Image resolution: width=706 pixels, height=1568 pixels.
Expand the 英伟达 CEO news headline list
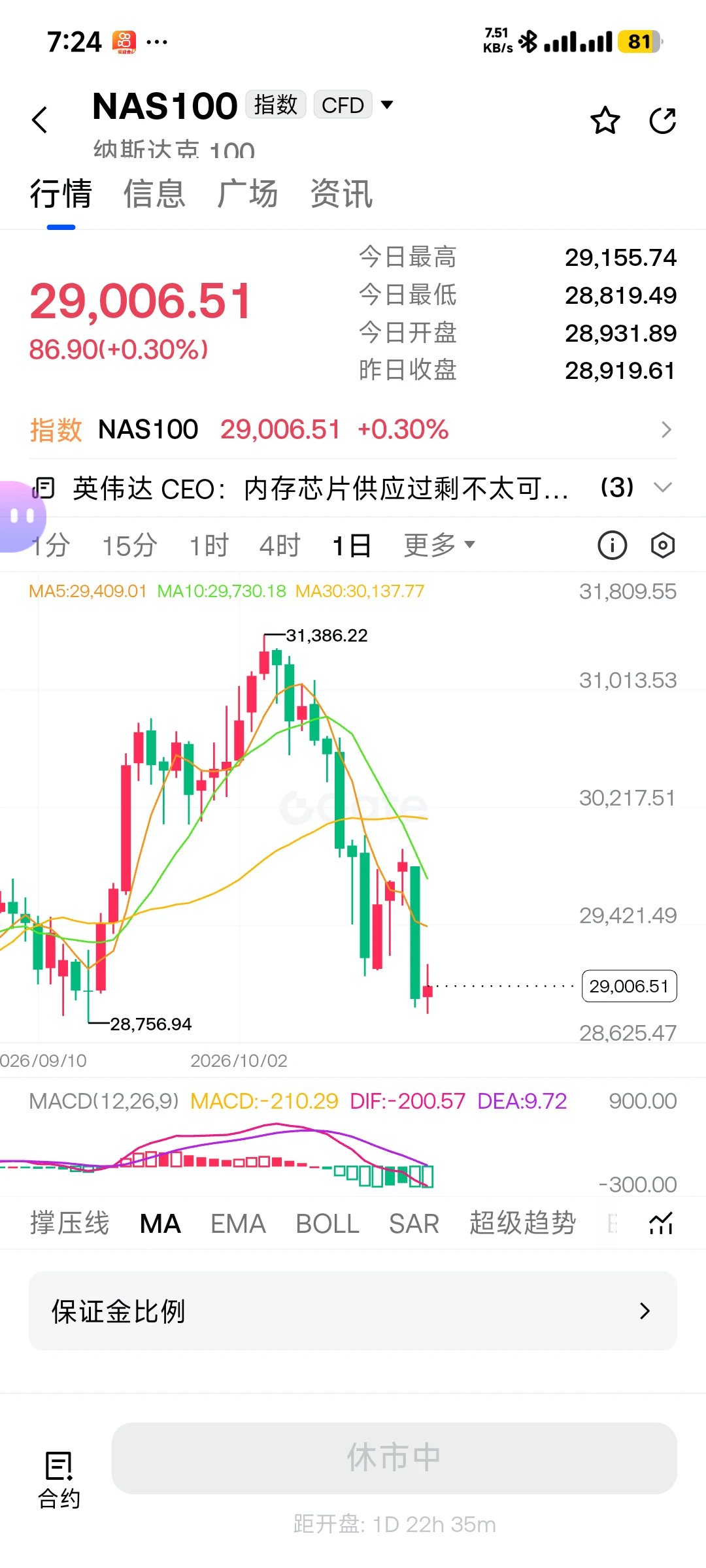(x=663, y=487)
